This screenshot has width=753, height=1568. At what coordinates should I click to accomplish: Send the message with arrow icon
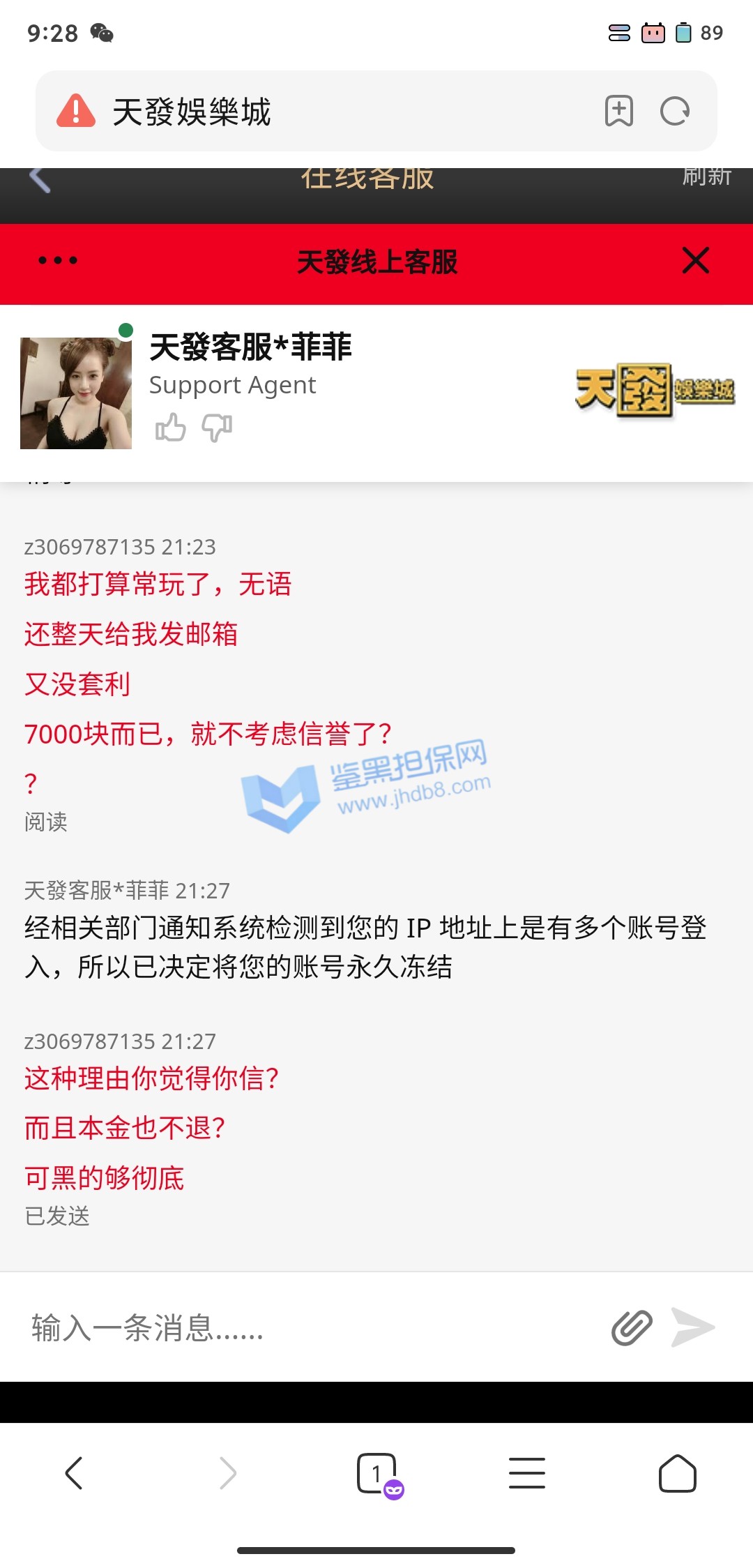click(692, 1327)
